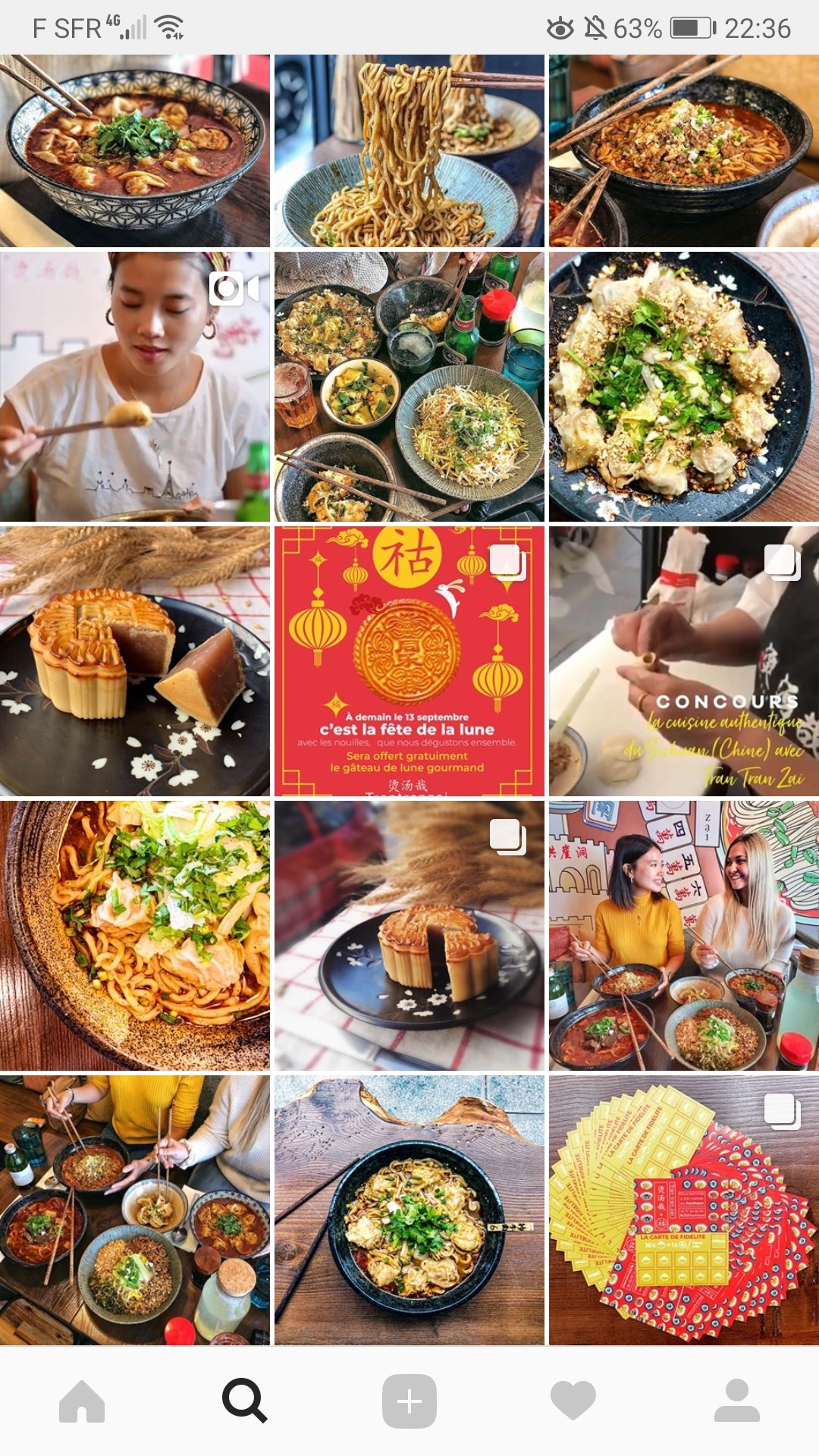Open the dumplings in red chili soup post
The width and height of the screenshot is (819, 1456).
pos(135,150)
